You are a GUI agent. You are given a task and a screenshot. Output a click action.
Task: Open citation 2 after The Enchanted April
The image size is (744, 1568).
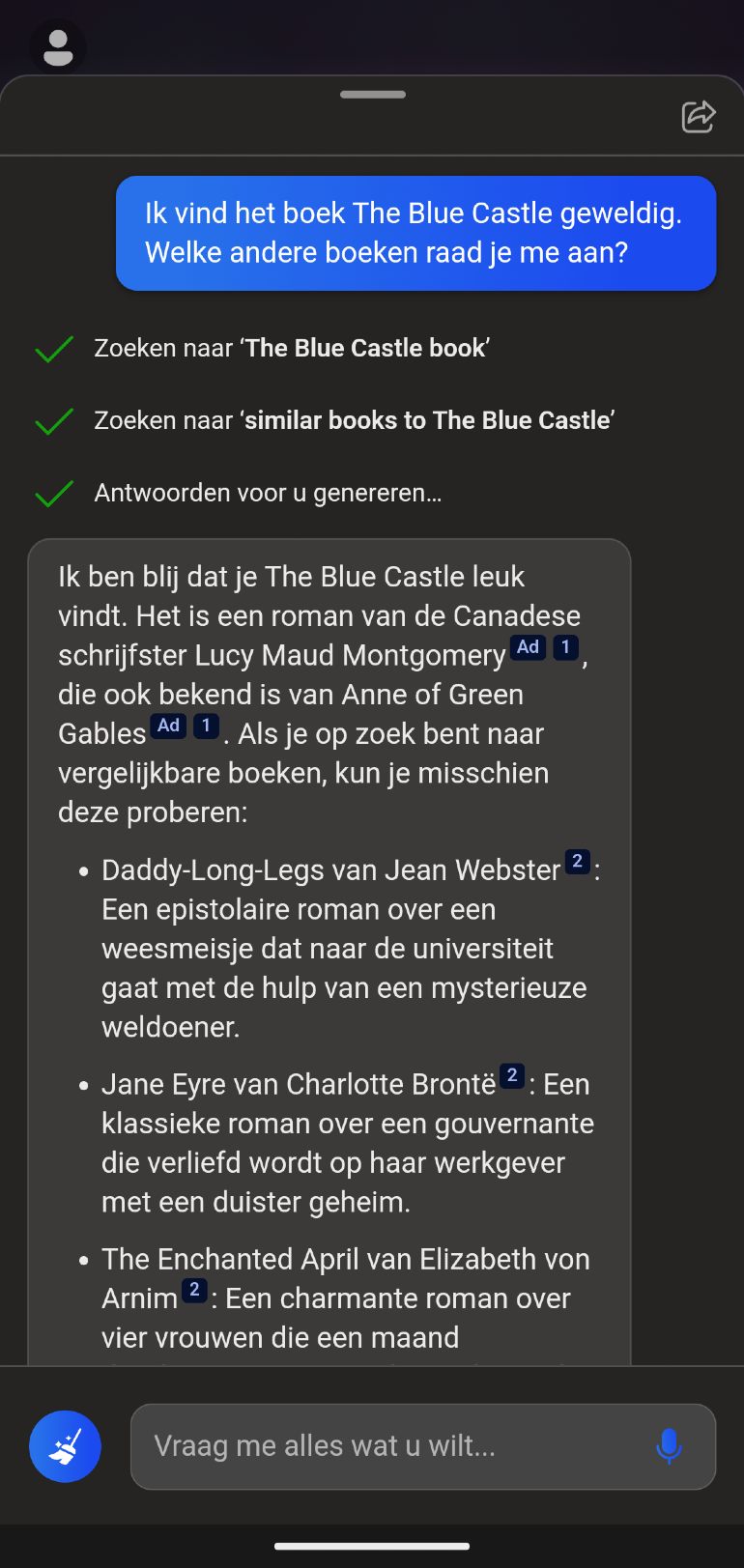pyautogui.click(x=194, y=1289)
